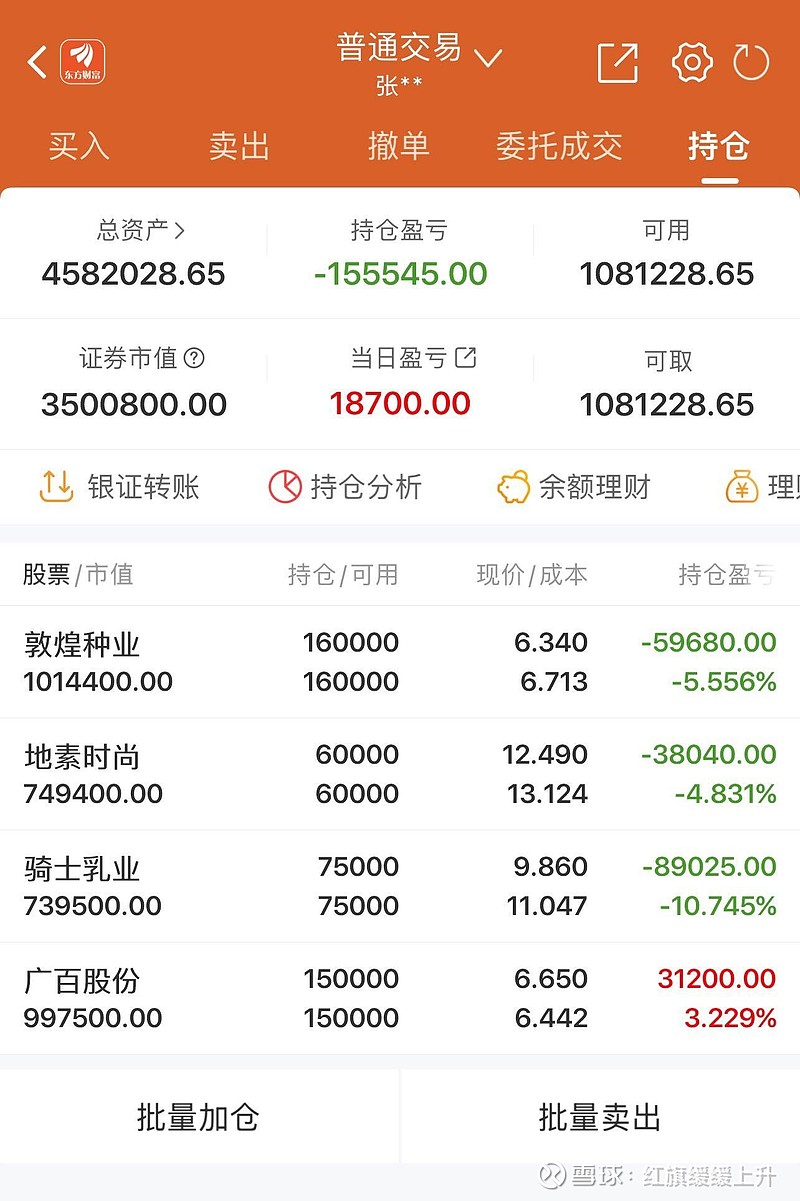800x1201 pixels.
Task: Switch to the 买入 tab
Action: 79,146
